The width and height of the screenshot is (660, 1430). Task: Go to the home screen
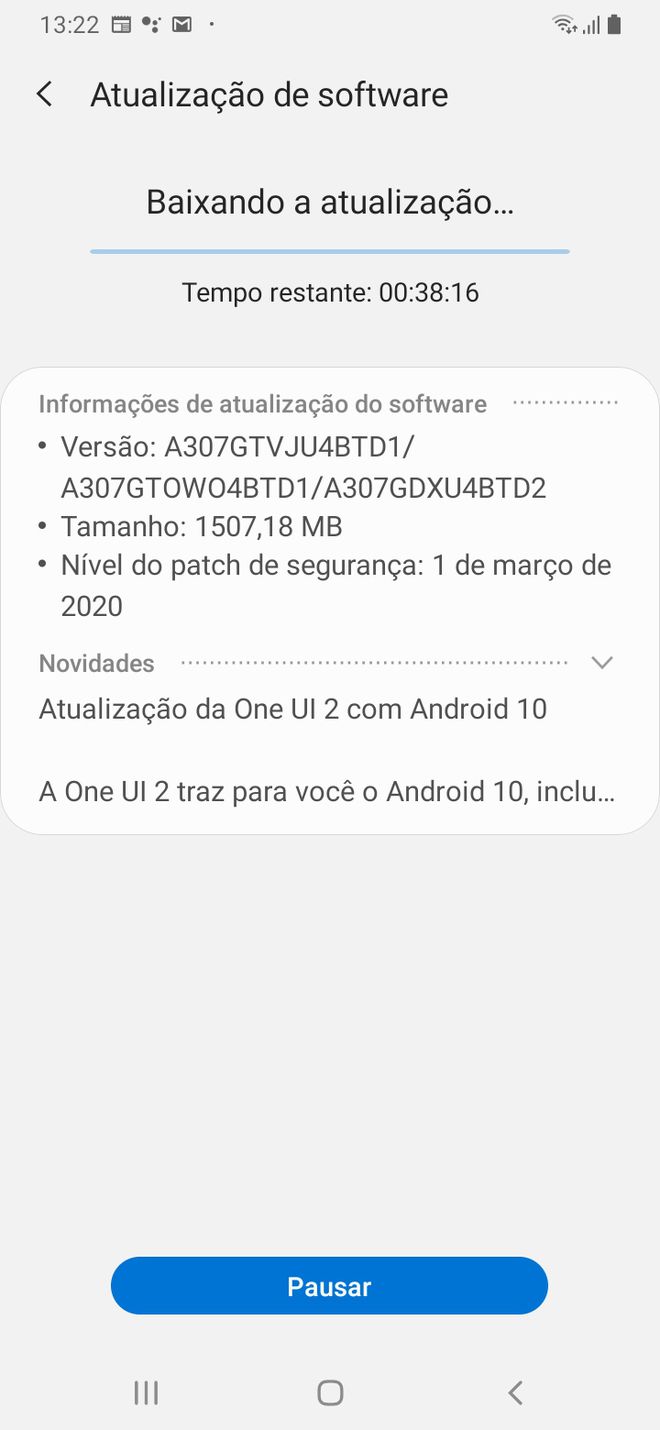click(x=330, y=1392)
